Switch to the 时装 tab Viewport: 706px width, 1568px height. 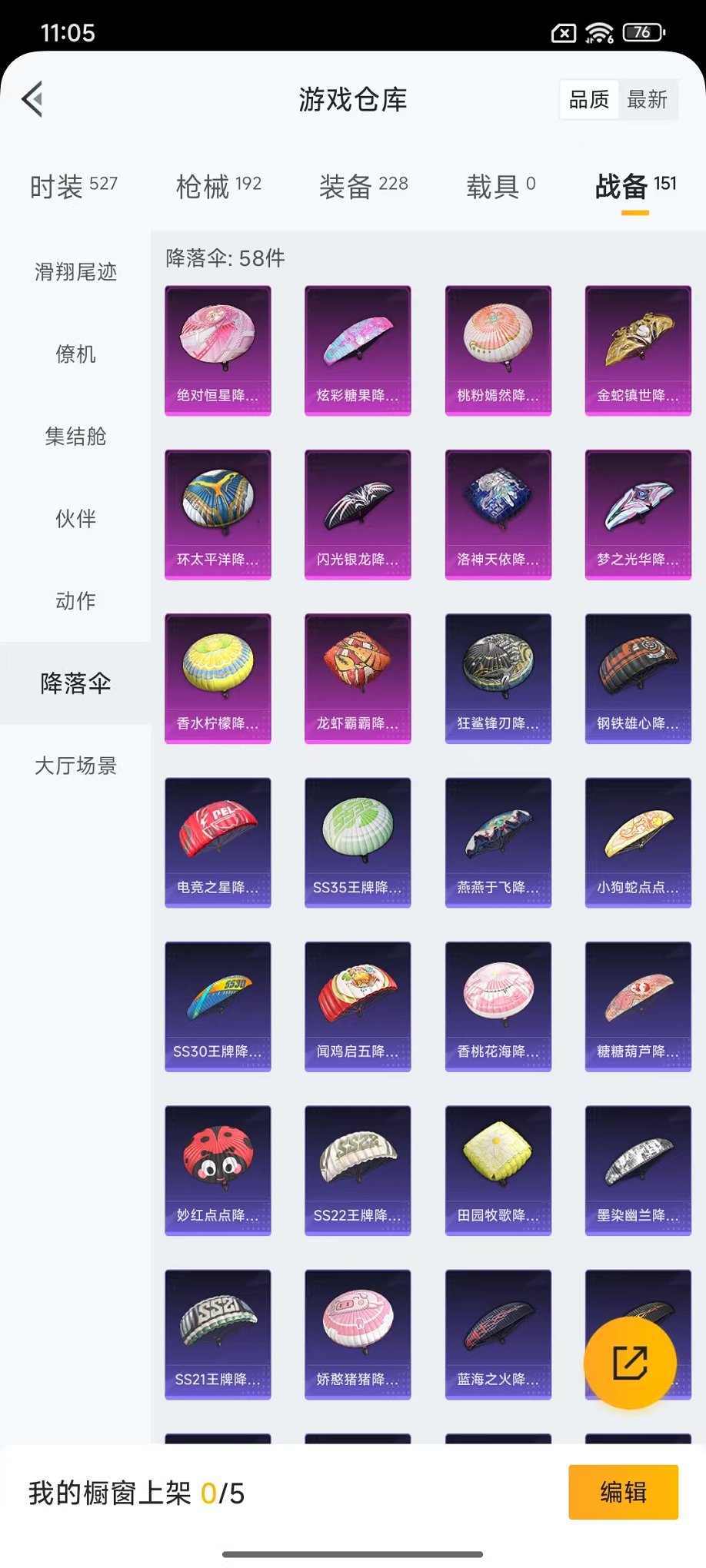click(x=73, y=186)
